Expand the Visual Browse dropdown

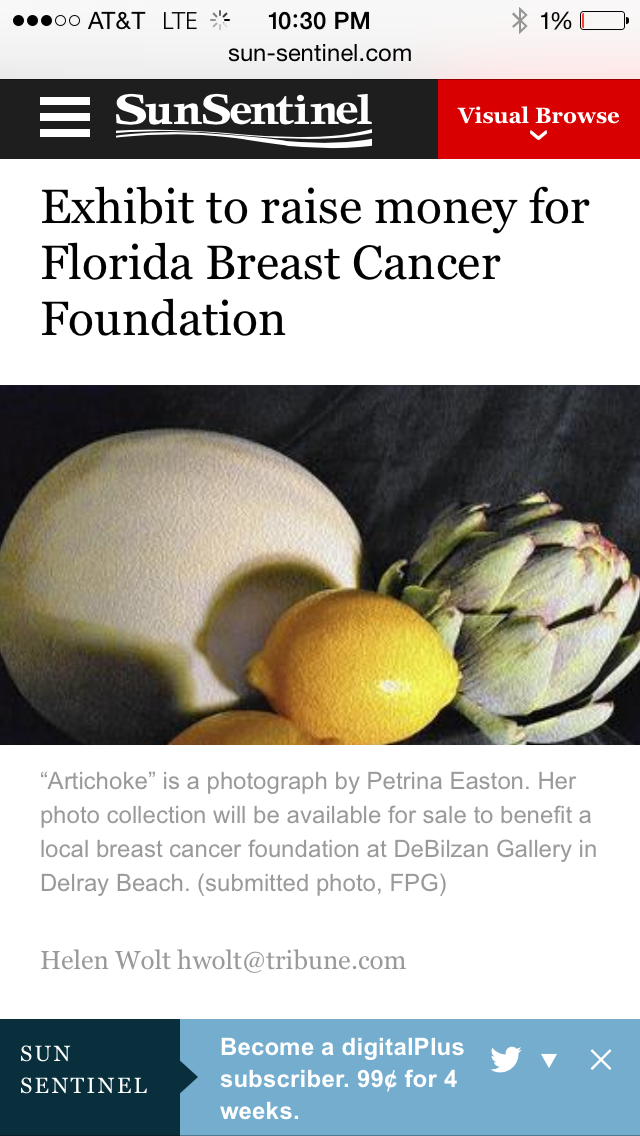pyautogui.click(x=538, y=119)
